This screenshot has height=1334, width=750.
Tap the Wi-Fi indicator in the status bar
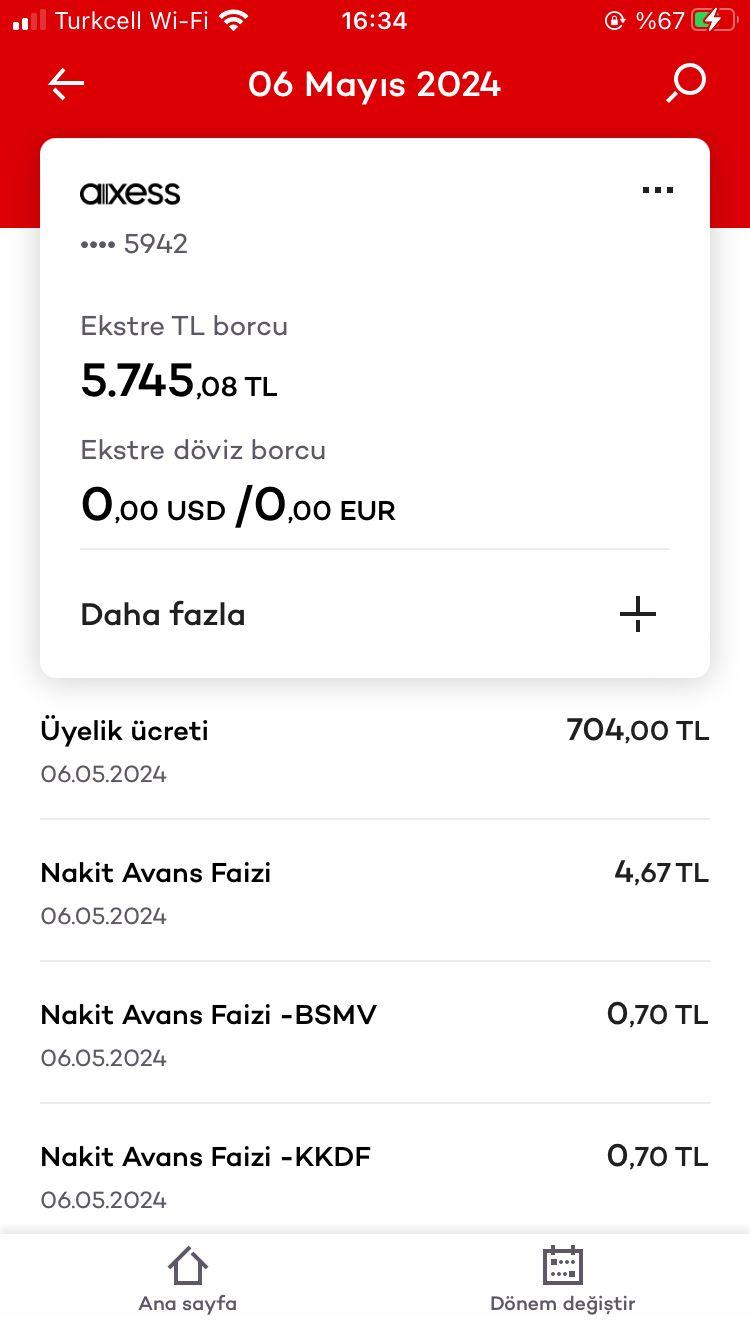tap(232, 18)
